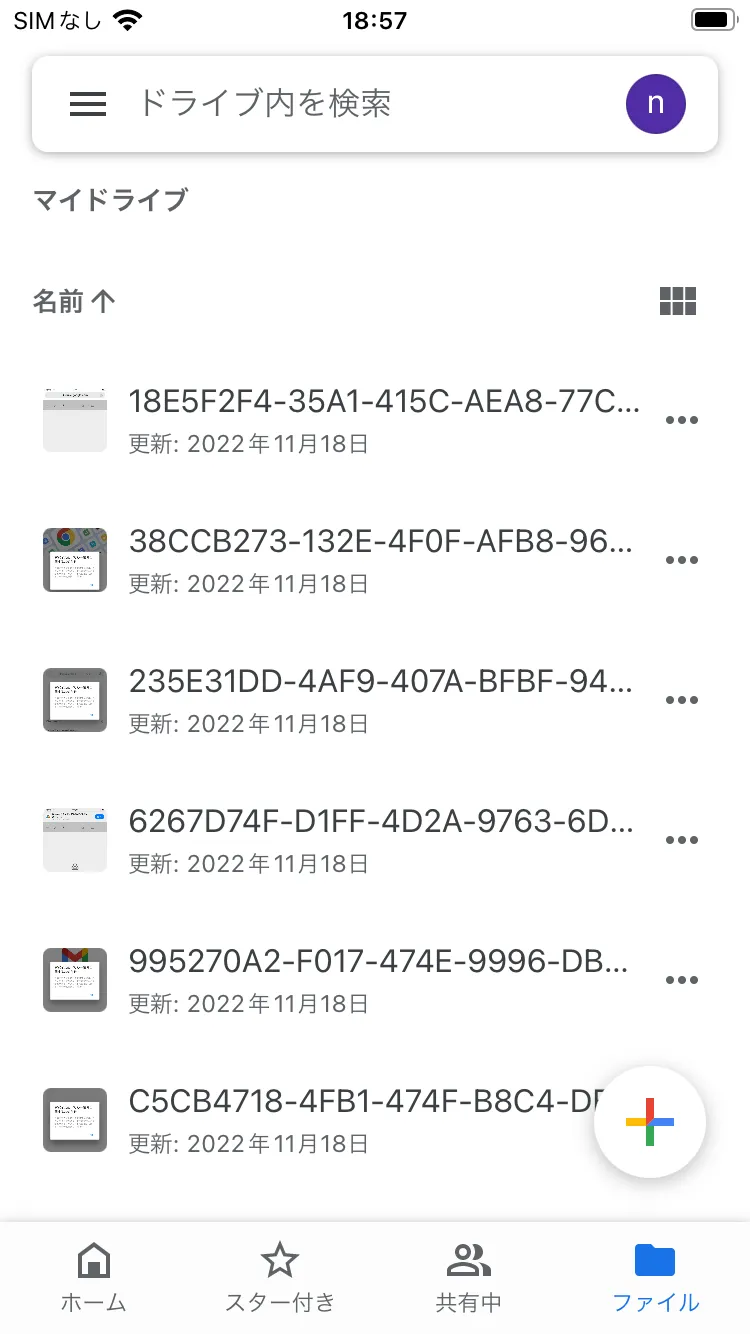Open the account avatar "n"
This screenshot has height=1334, width=750.
point(655,104)
